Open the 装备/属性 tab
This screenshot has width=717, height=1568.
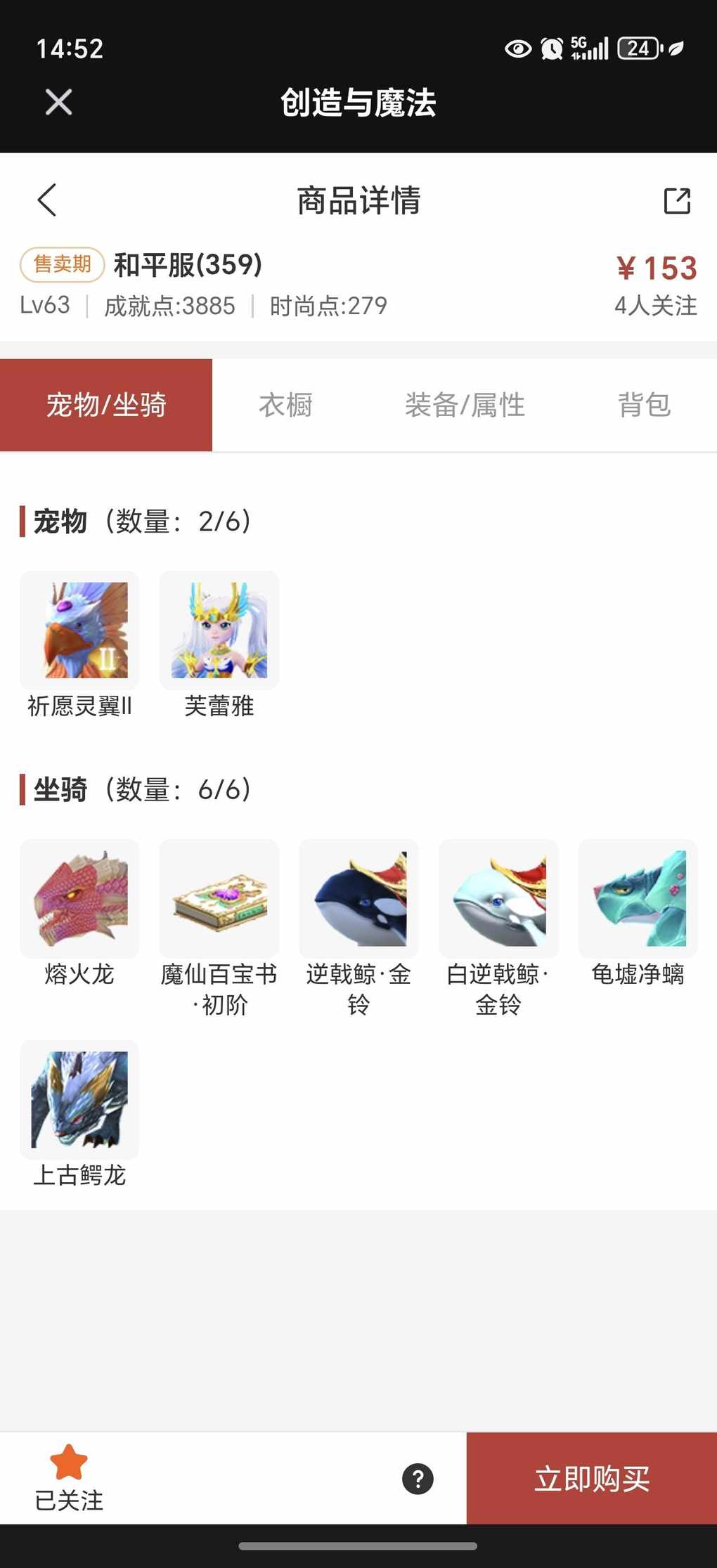[465, 405]
